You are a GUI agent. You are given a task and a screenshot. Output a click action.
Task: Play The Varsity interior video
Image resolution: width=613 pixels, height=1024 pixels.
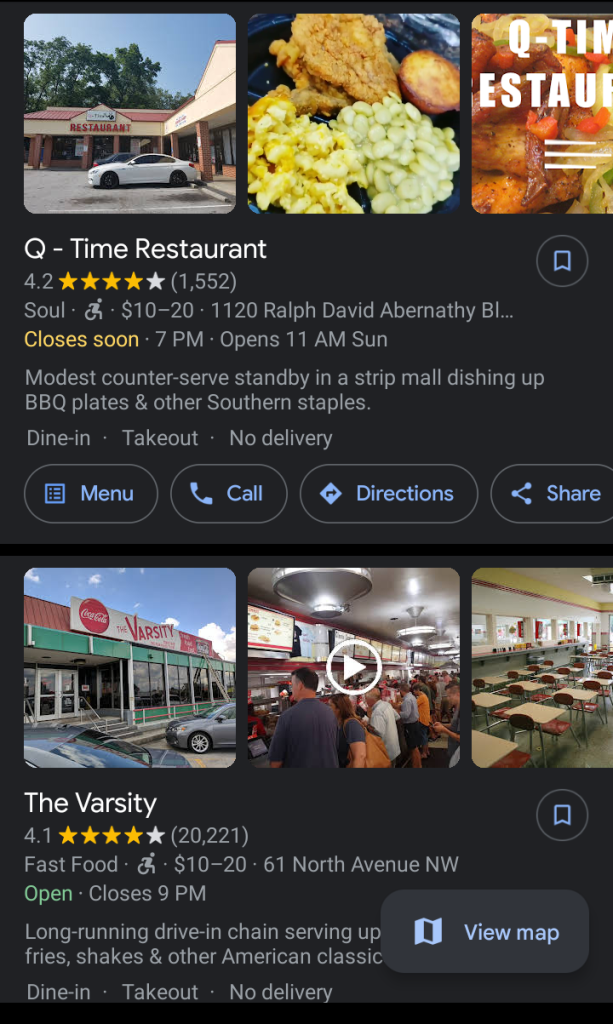(354, 667)
